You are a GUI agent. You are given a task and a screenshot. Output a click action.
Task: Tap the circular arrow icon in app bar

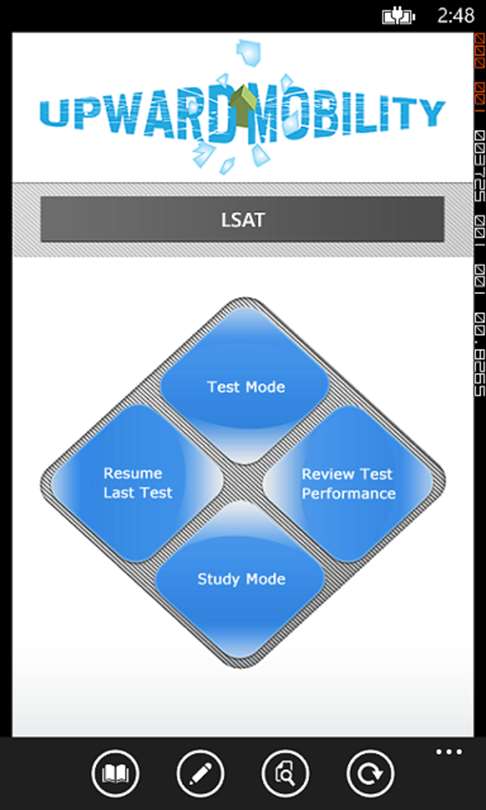pyautogui.click(x=370, y=773)
